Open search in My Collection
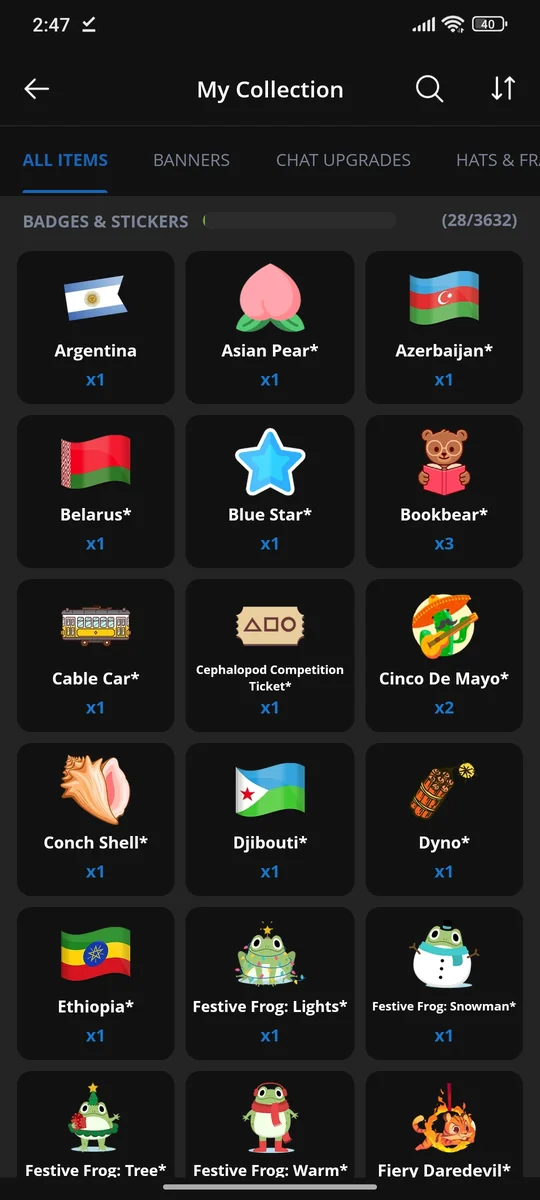 tap(429, 89)
